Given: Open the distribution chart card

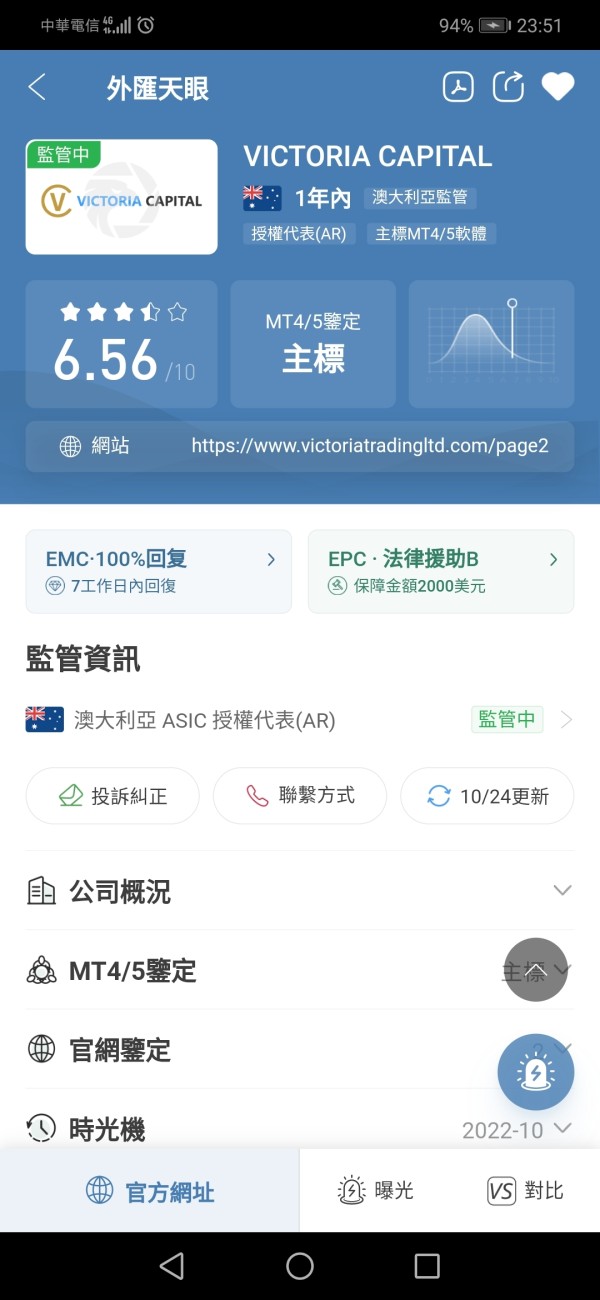Looking at the screenshot, I should coord(492,344).
